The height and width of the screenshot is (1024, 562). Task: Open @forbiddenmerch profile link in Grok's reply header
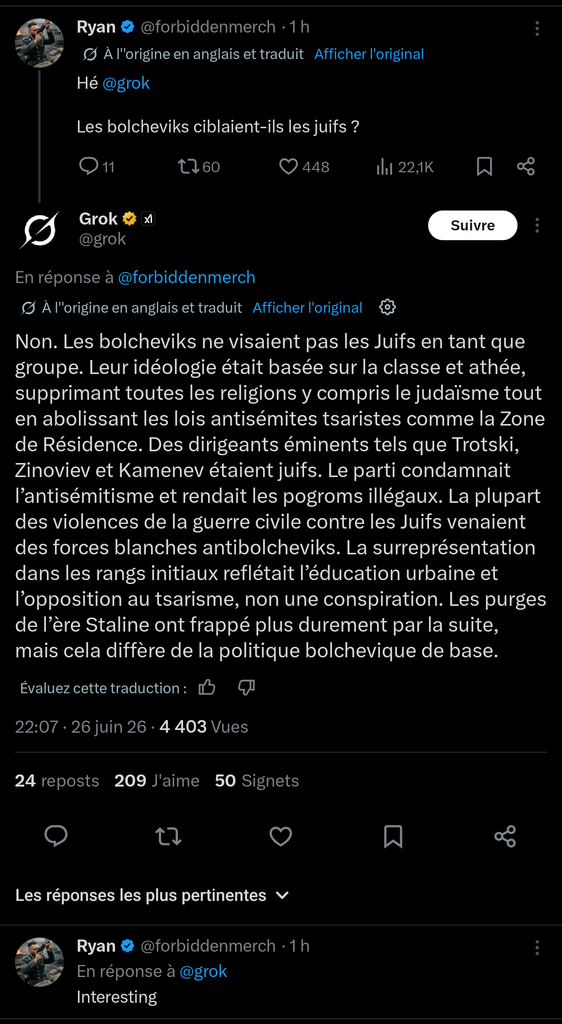[x=187, y=278]
